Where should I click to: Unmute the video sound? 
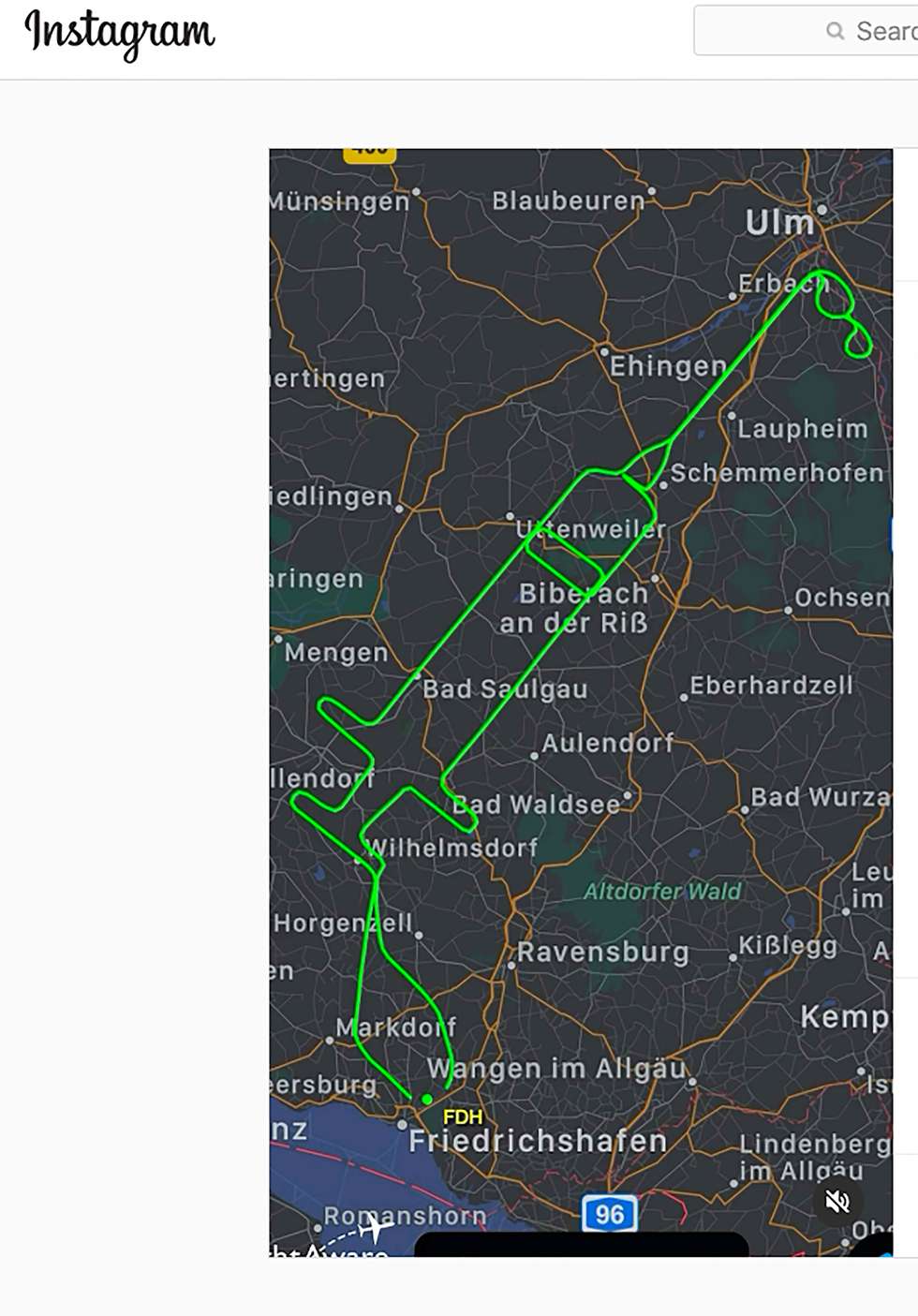click(837, 1201)
